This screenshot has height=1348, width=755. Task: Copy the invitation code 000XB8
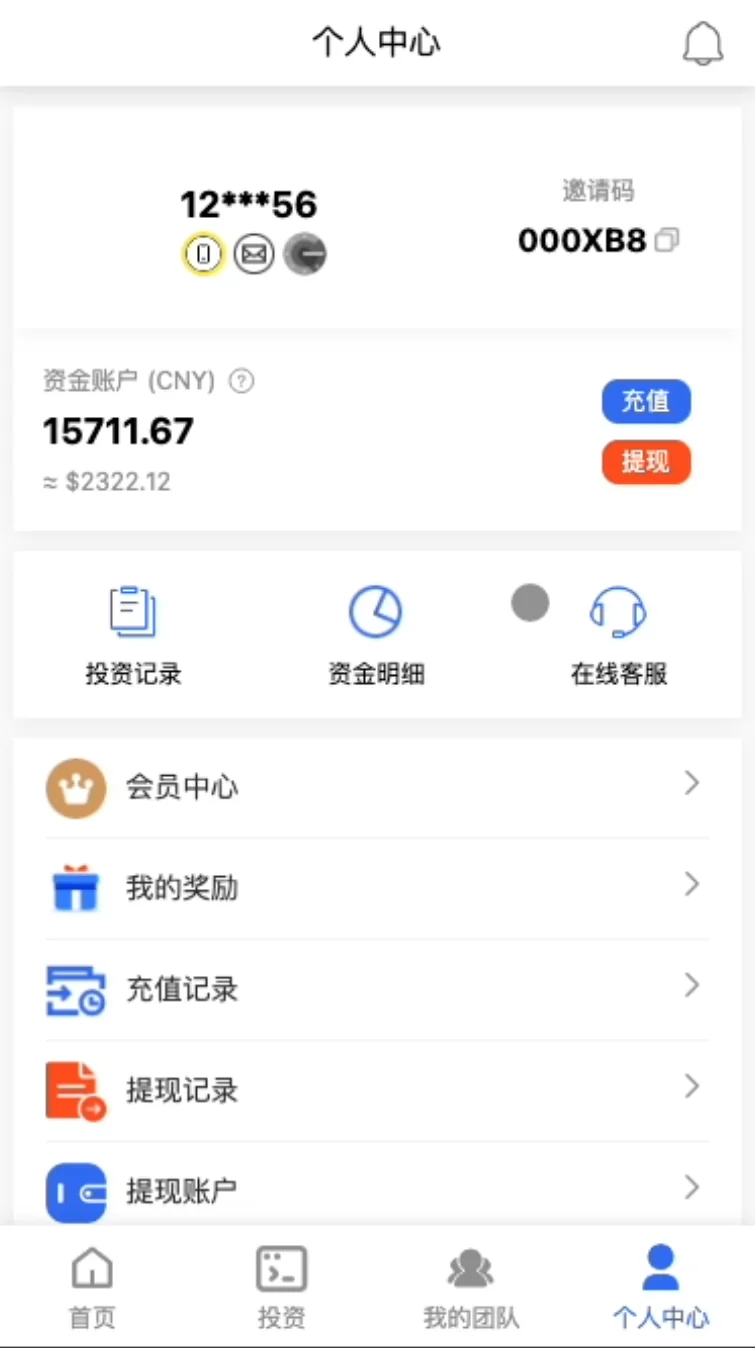pos(667,240)
